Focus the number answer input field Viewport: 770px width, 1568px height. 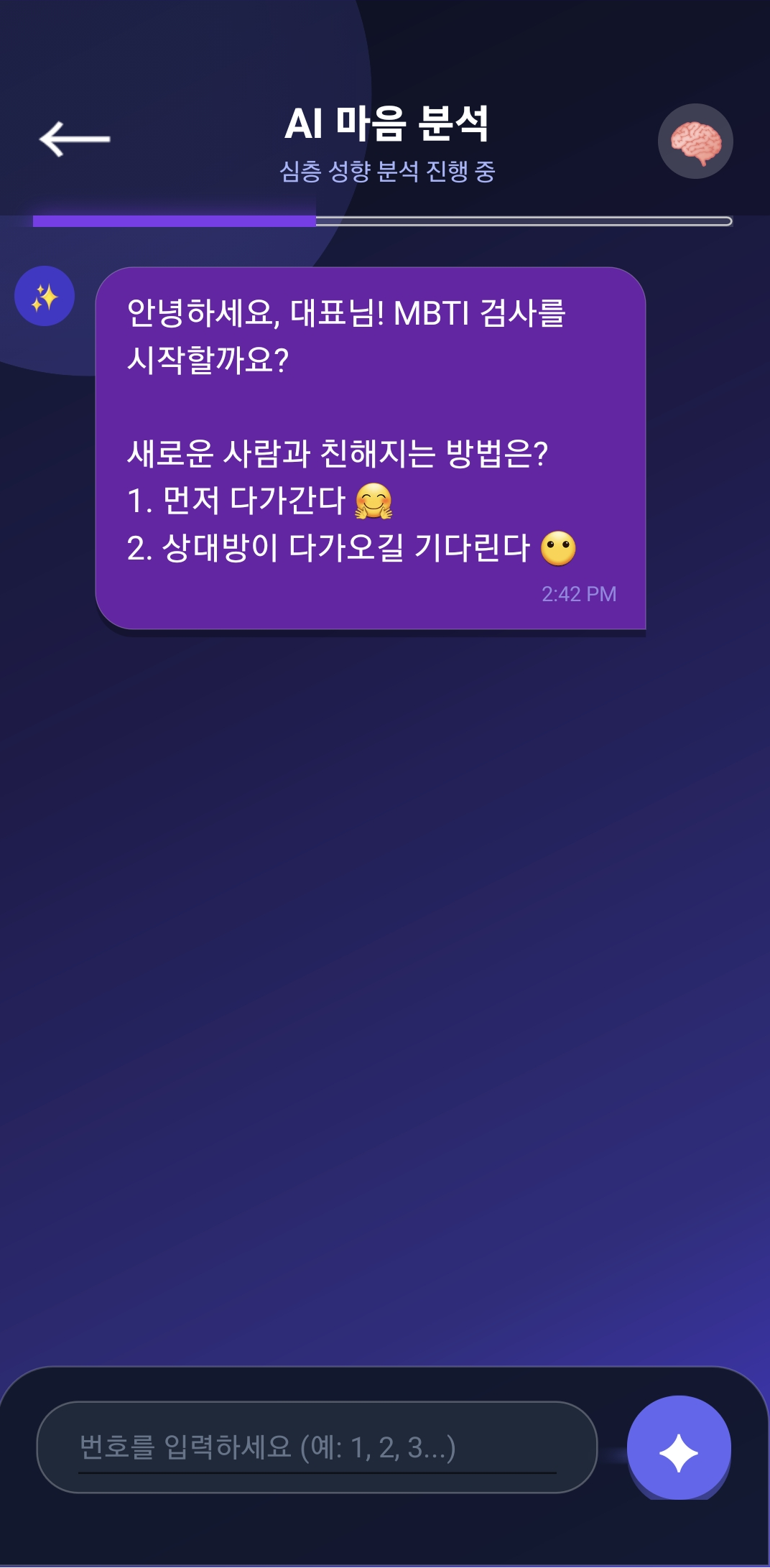pyautogui.click(x=316, y=1447)
